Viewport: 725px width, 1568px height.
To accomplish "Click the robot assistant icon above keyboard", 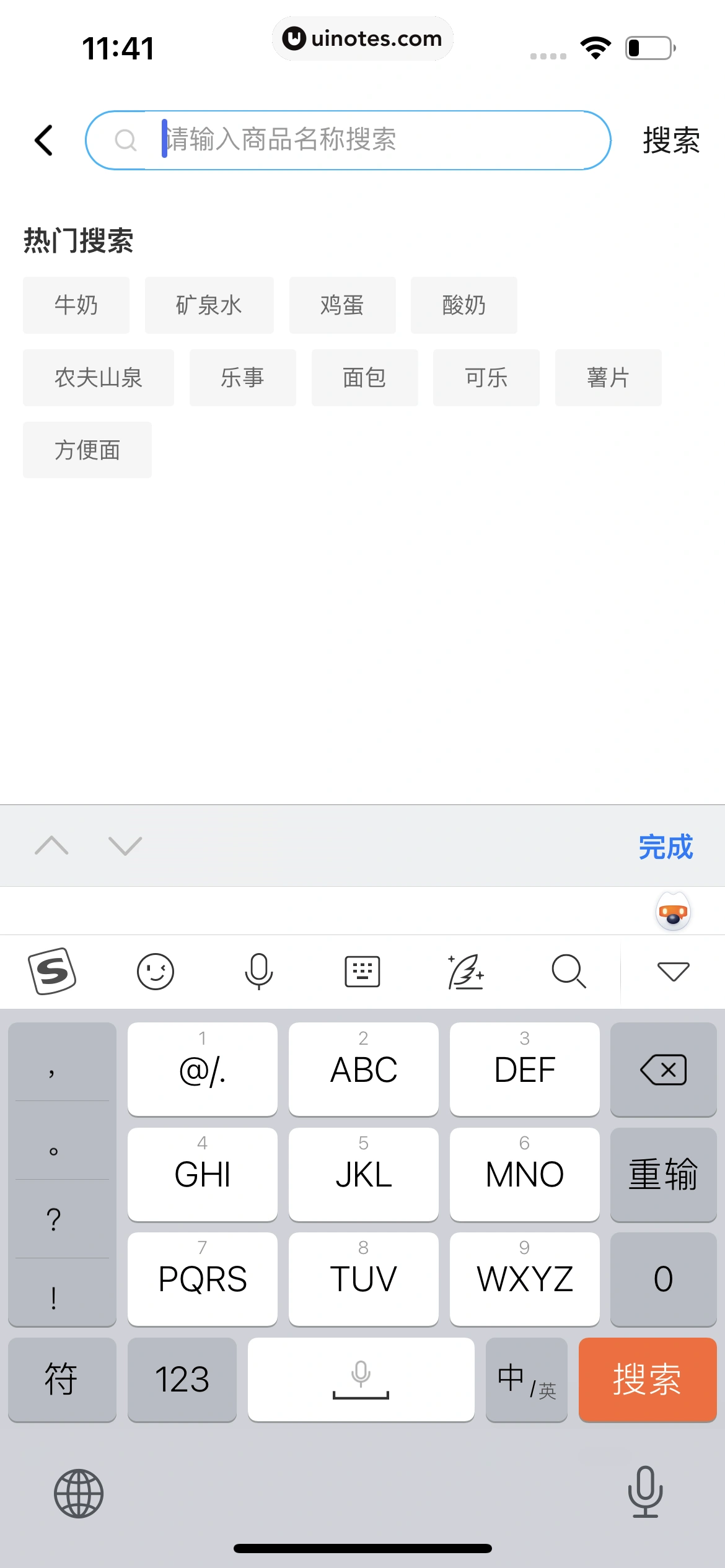I will click(x=672, y=910).
